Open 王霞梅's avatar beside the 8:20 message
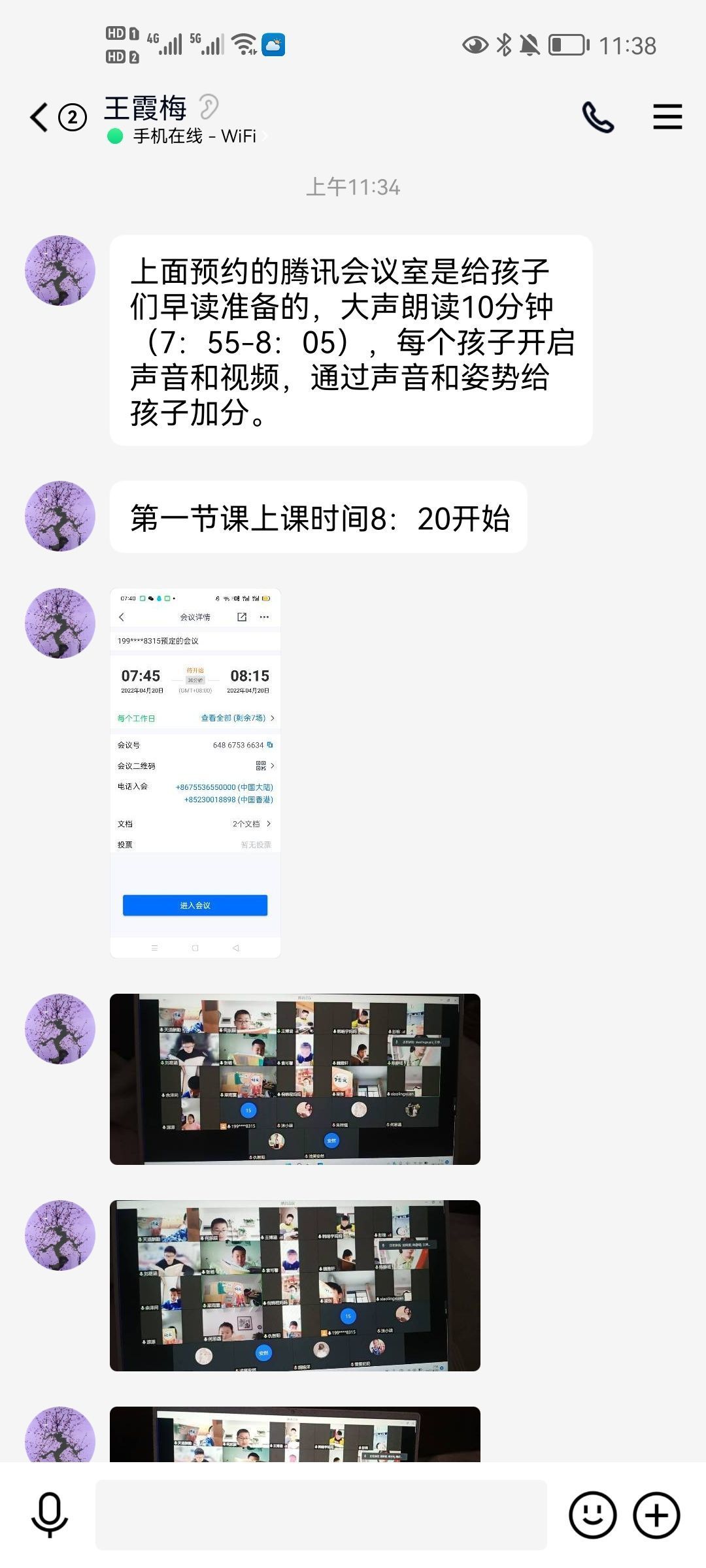Screen dimensions: 706x1568 tap(60, 516)
